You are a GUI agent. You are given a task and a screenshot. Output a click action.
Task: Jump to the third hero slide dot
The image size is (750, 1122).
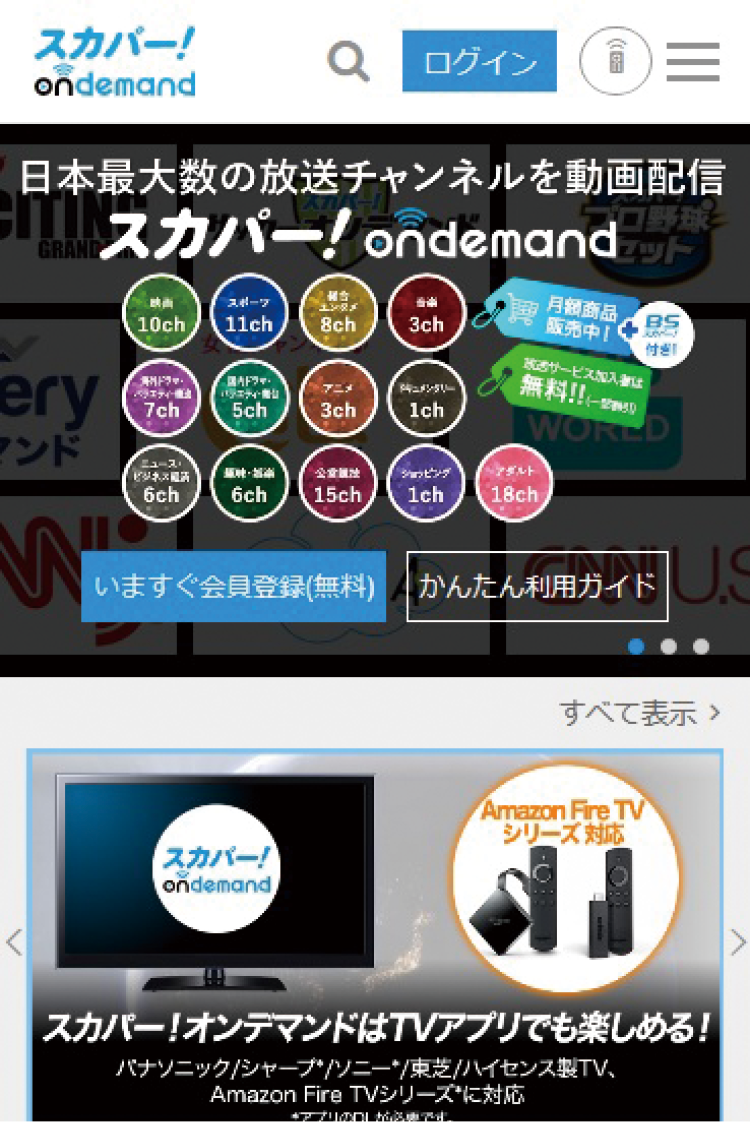(701, 646)
